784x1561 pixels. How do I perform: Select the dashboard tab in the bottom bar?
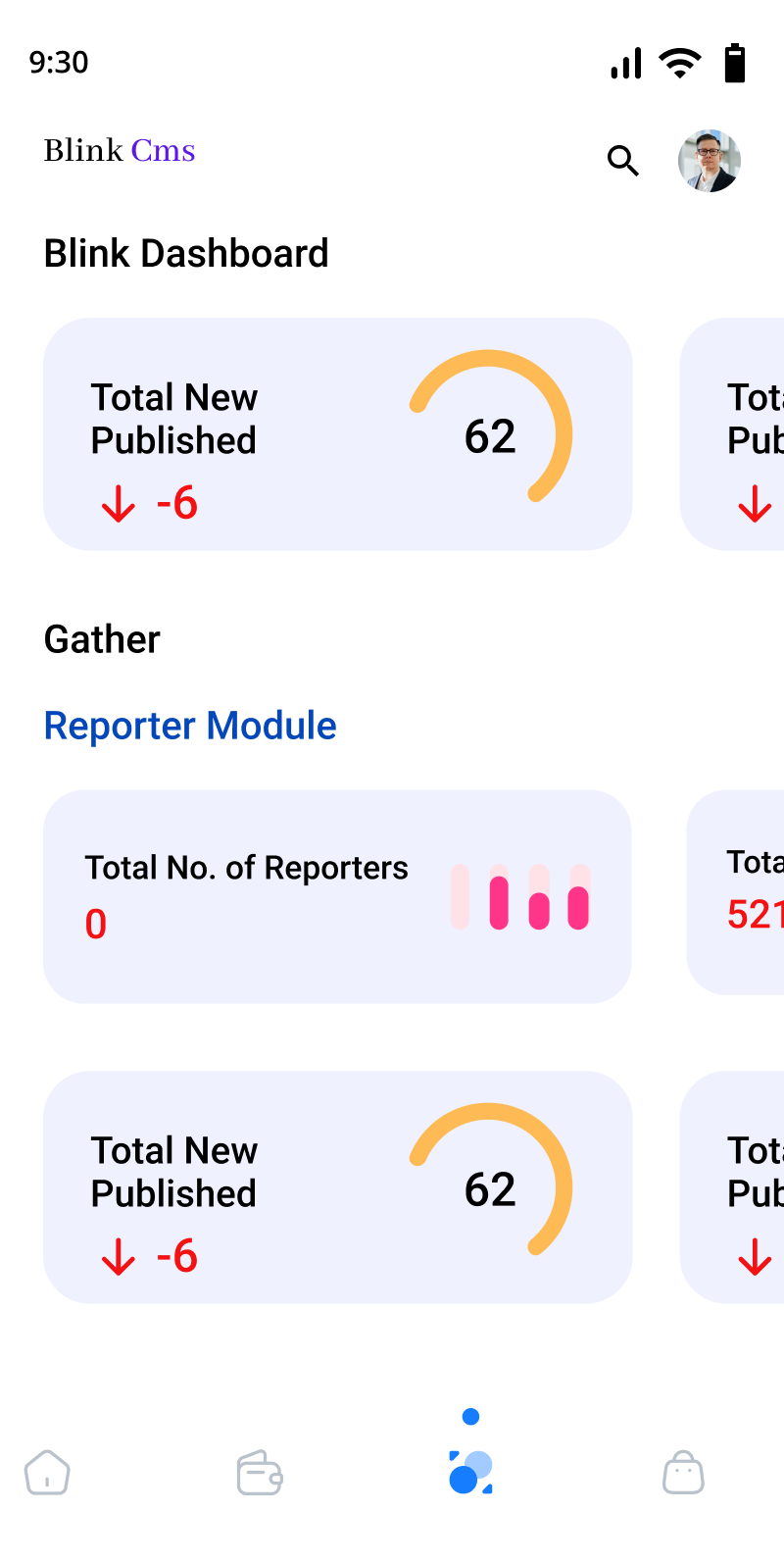coord(470,1472)
